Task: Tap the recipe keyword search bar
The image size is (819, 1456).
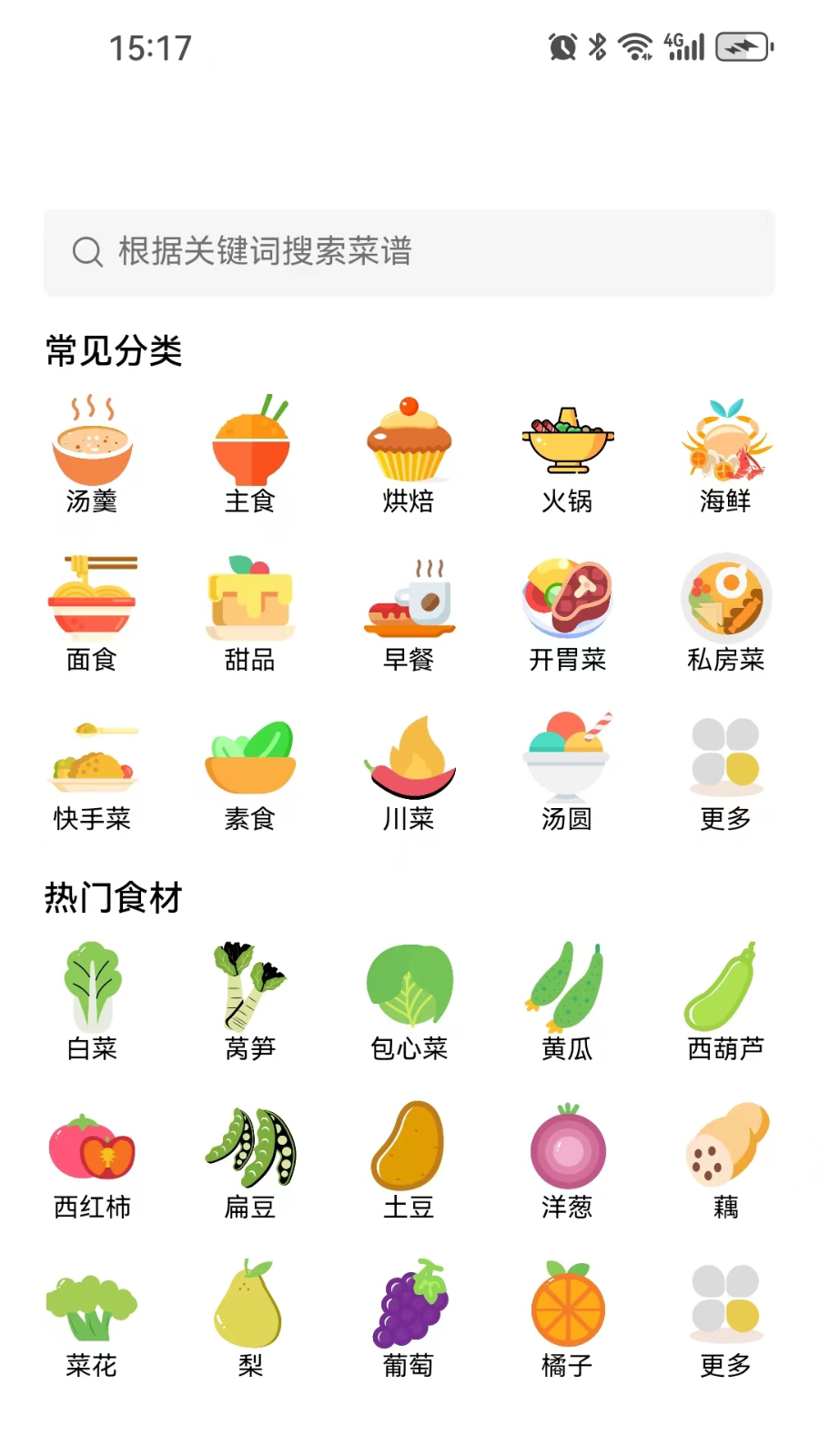Action: coord(409,253)
